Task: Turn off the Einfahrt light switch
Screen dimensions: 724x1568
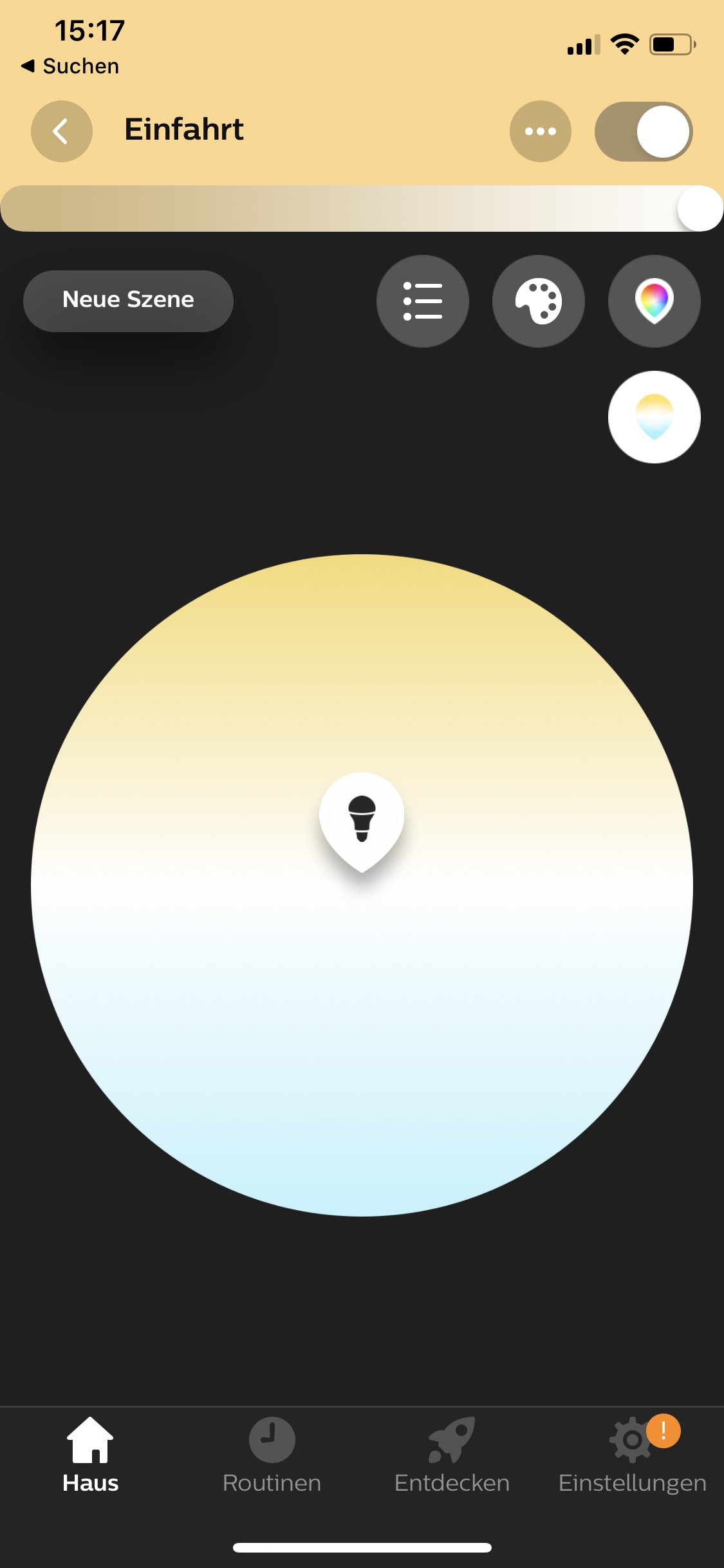Action: 643,131
